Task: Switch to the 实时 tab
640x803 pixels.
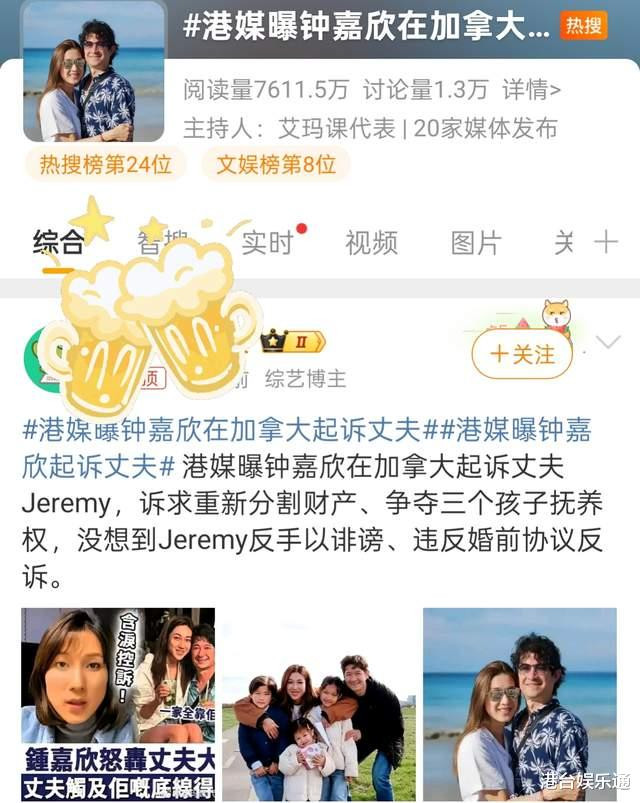Action: pyautogui.click(x=268, y=243)
